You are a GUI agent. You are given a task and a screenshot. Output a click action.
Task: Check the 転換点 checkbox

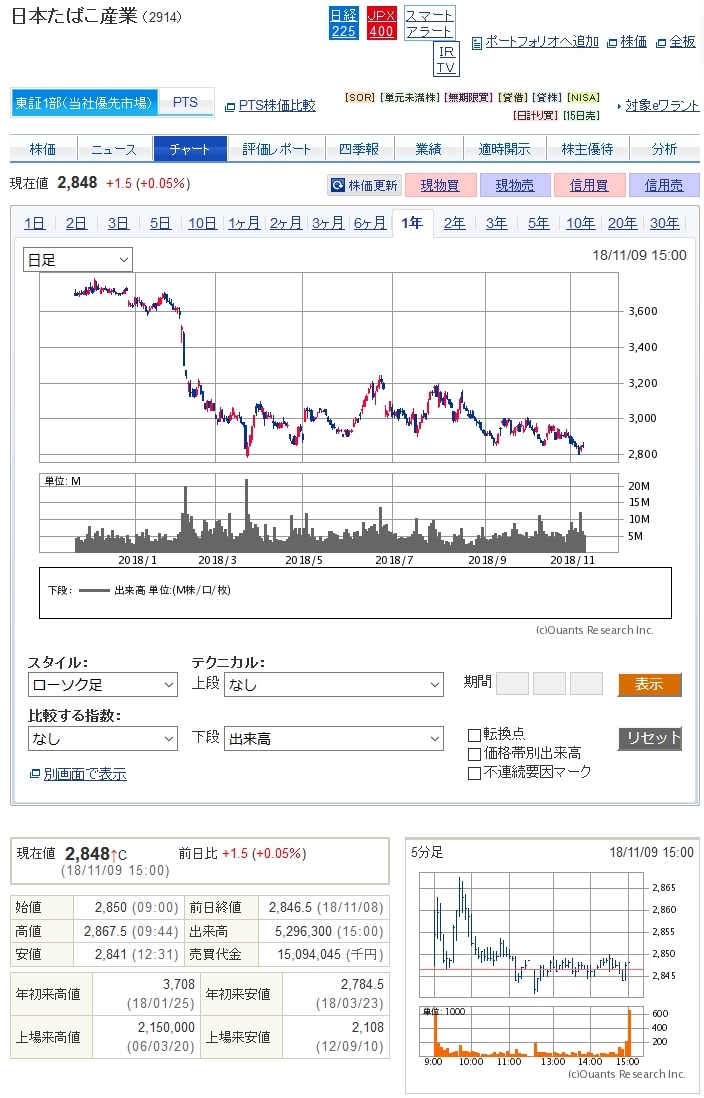pyautogui.click(x=475, y=735)
